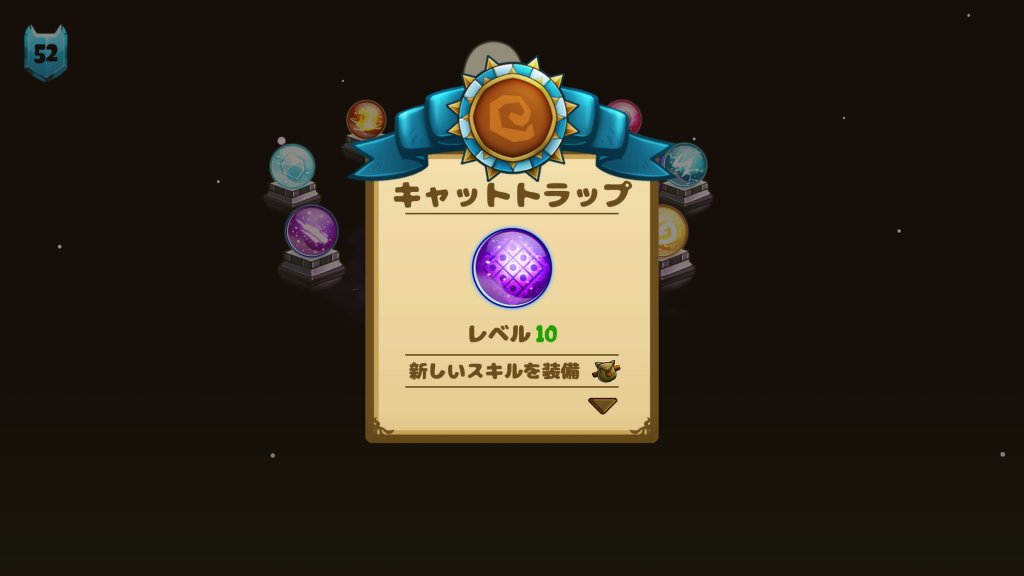Tap the down arrow to continue
Image resolution: width=1024 pixels, height=576 pixels.
[x=602, y=405]
